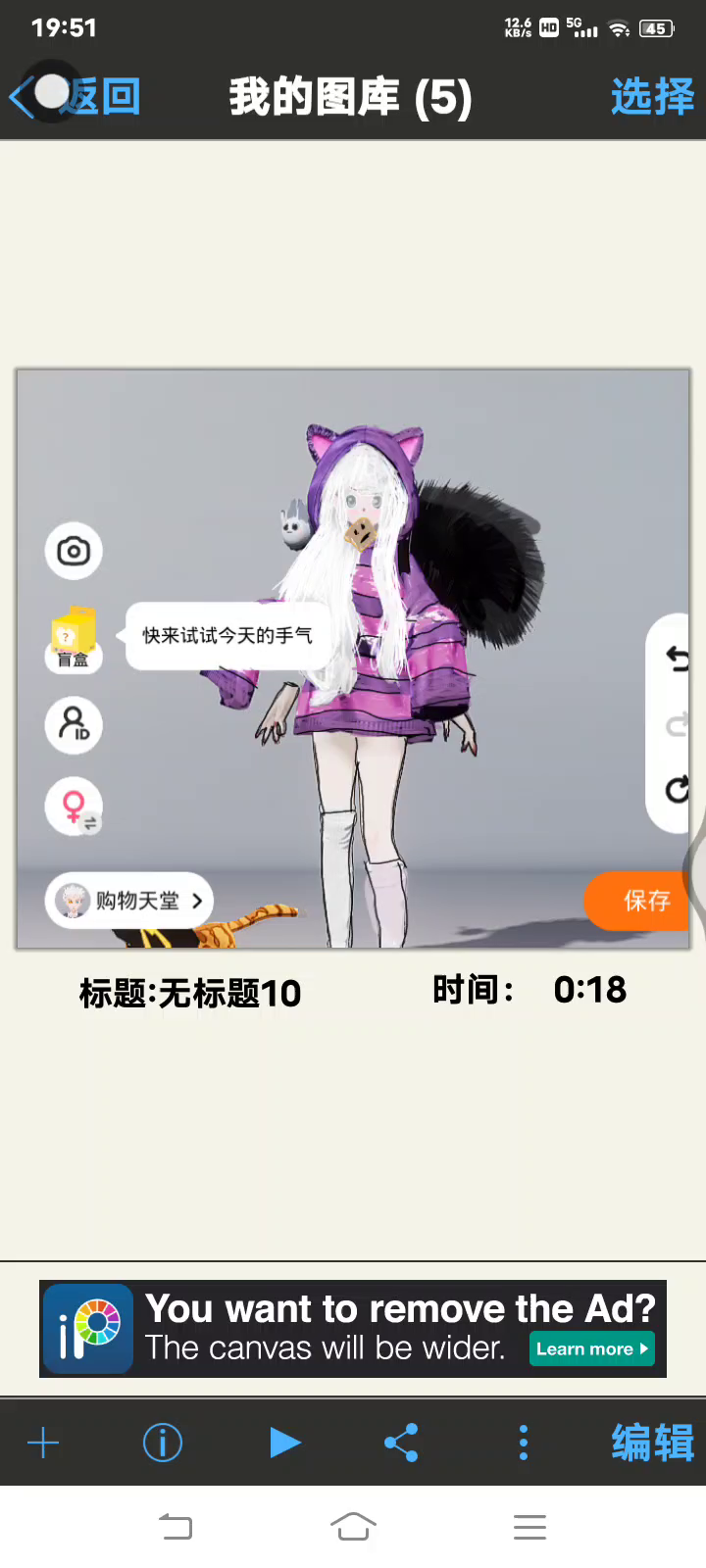
Task: Play the drawing process video
Action: [x=284, y=1443]
